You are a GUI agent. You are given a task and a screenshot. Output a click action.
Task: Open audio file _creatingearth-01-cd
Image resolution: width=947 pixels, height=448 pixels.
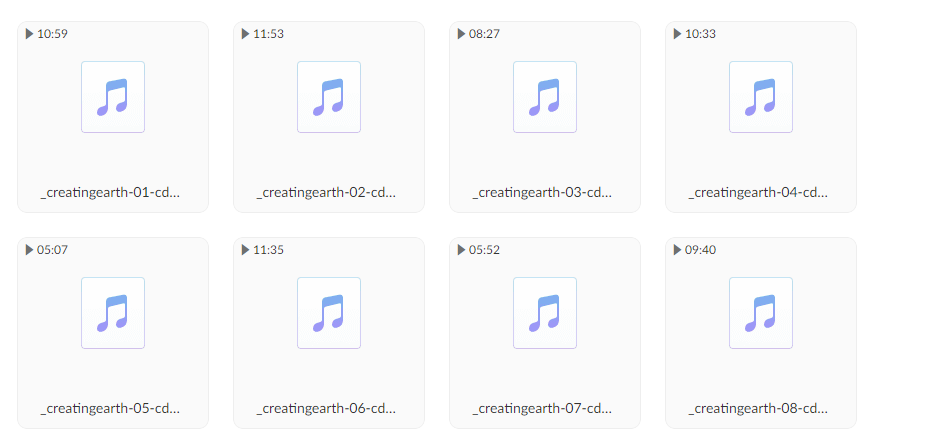pyautogui.click(x=113, y=117)
